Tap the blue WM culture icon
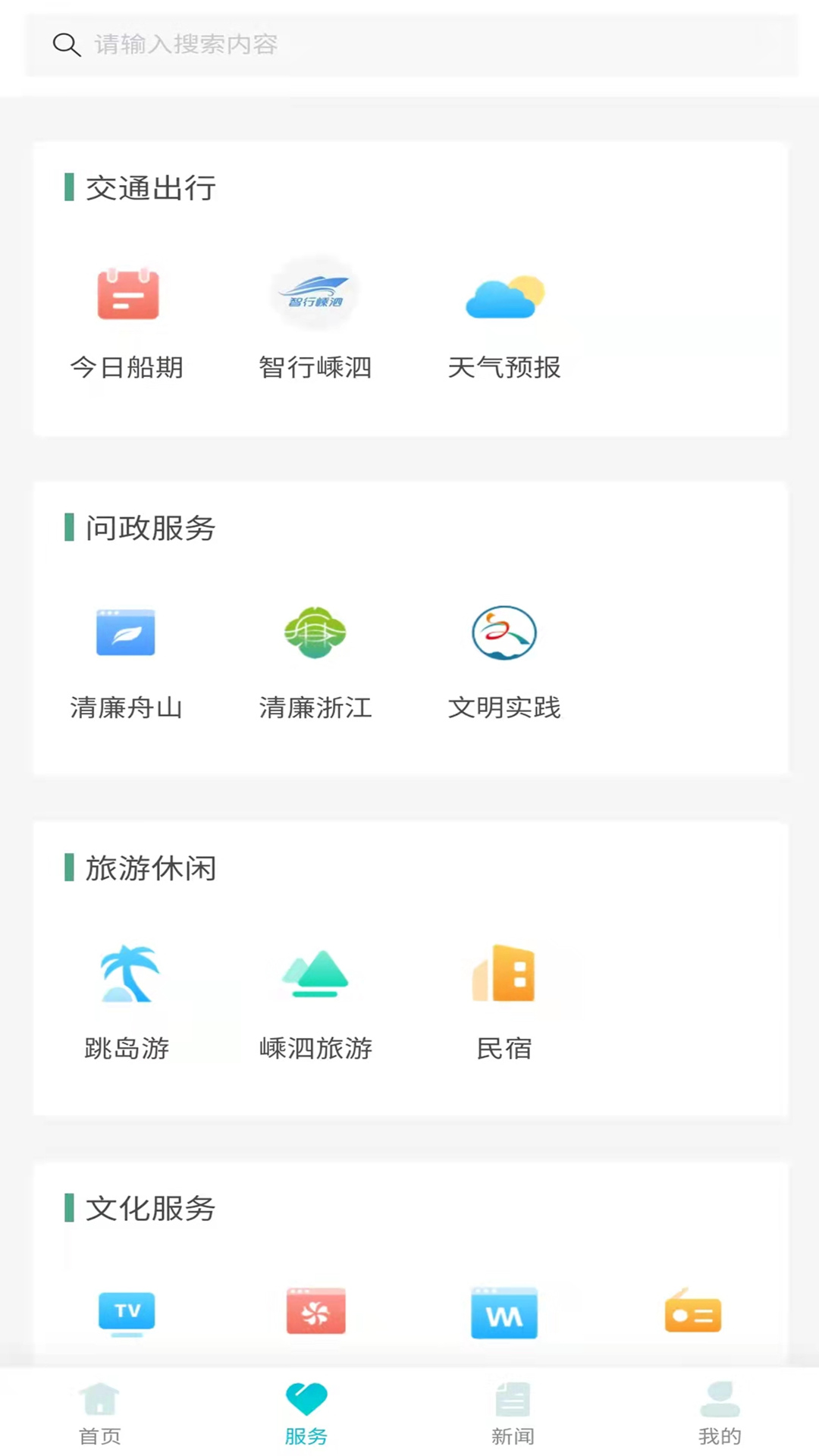 tap(504, 1313)
